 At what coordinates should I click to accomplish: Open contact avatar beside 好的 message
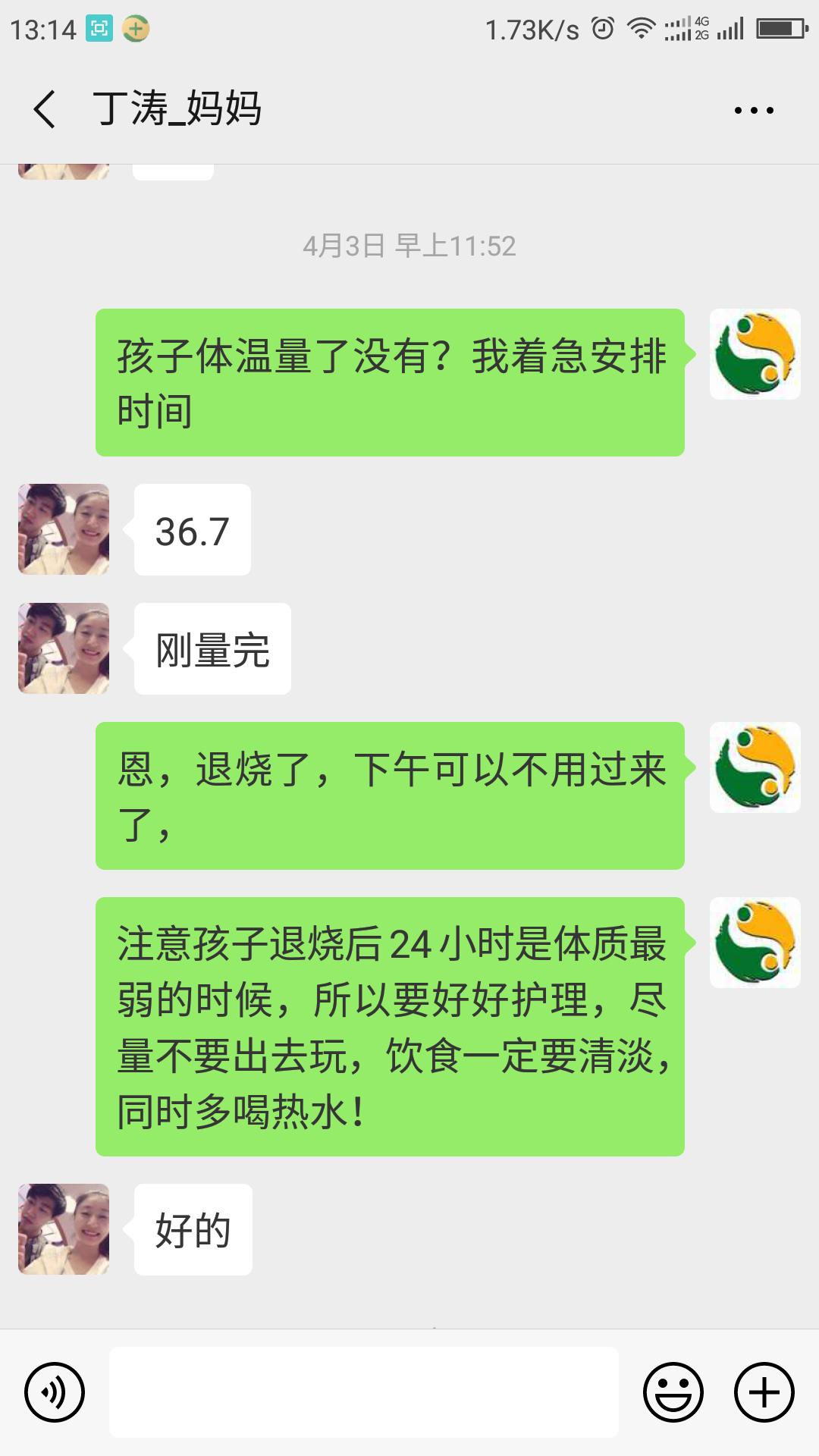64,1229
